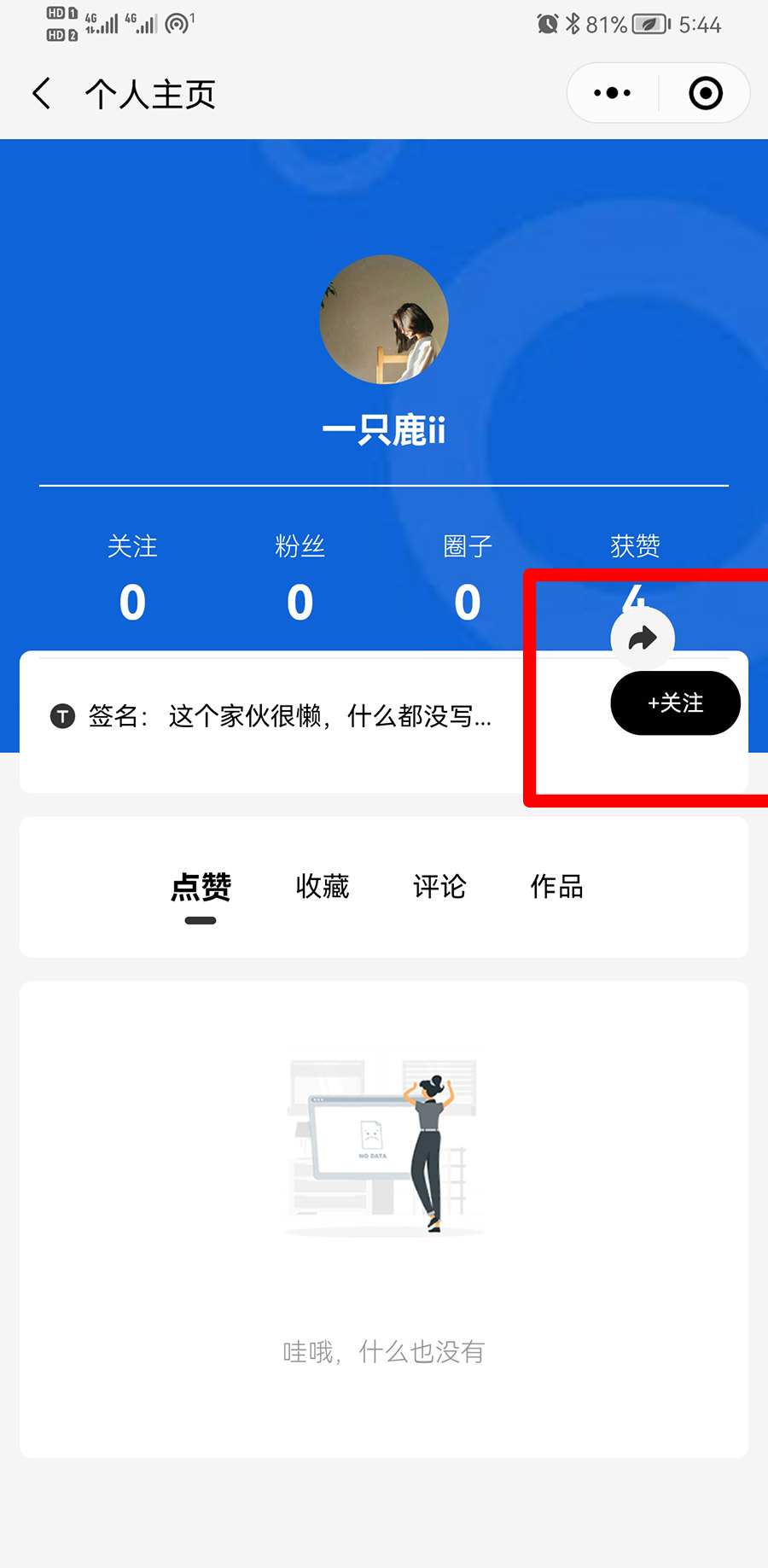Follow the user with the +关注 button
Screen dimensions: 768x1568
click(x=675, y=703)
